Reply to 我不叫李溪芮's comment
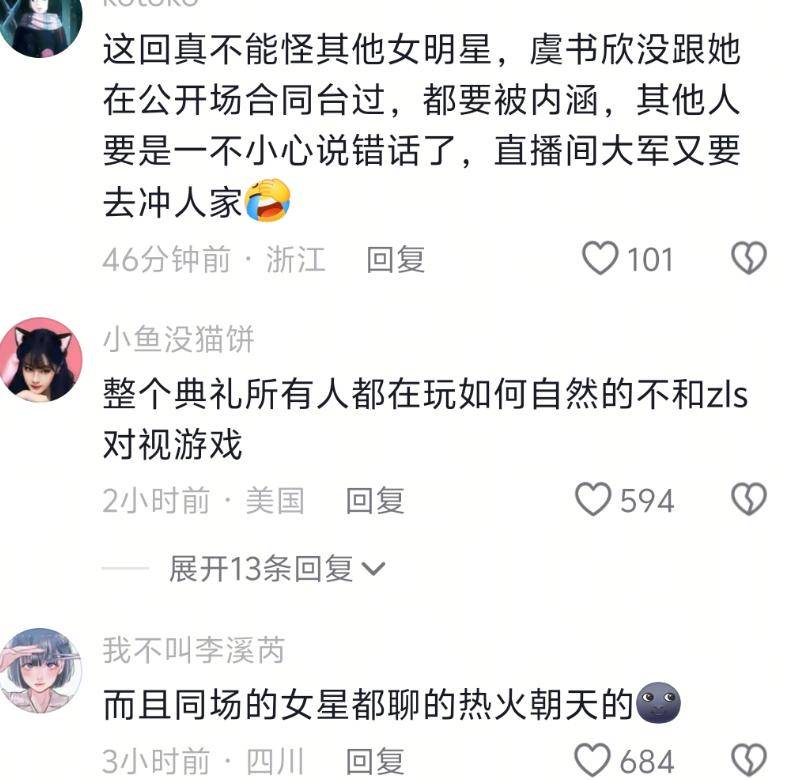This screenshot has height=780, width=786. [x=375, y=761]
